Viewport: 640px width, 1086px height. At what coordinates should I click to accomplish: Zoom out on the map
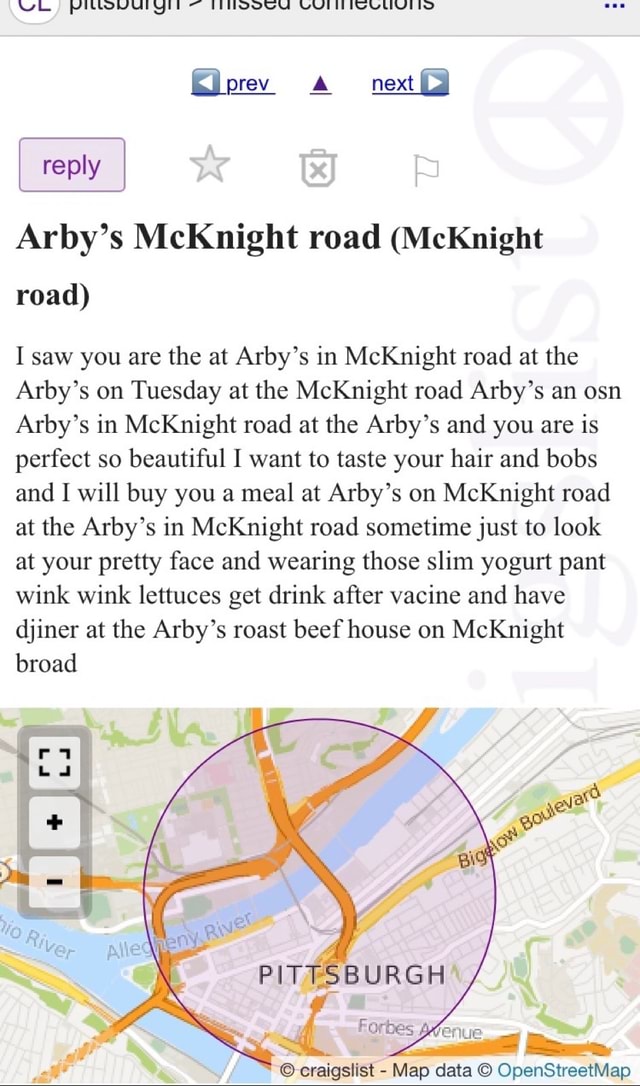[54, 882]
